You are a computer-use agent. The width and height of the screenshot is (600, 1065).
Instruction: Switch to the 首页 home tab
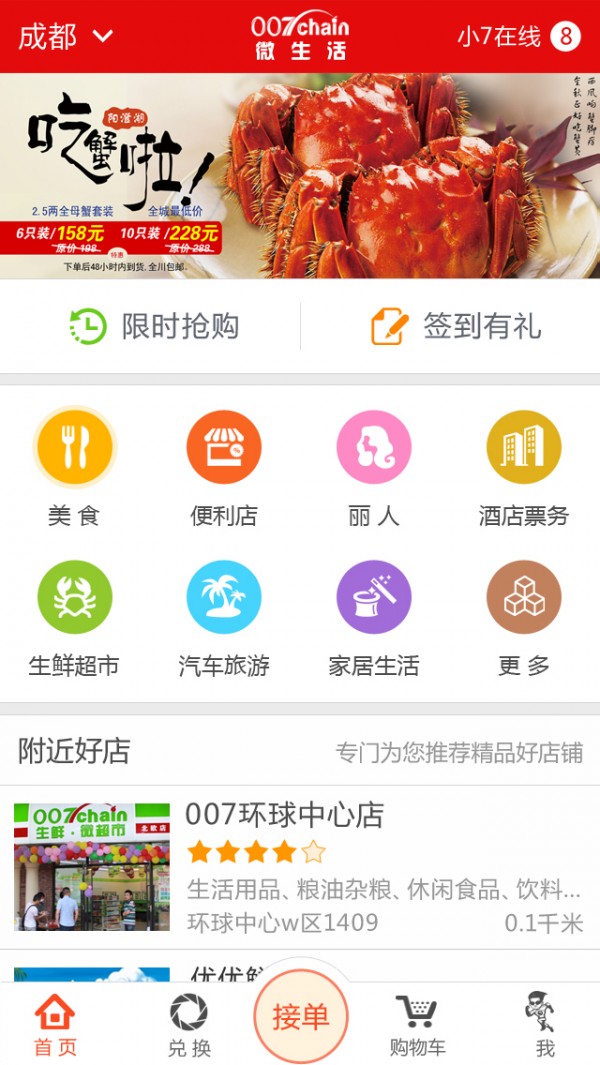click(x=55, y=1027)
